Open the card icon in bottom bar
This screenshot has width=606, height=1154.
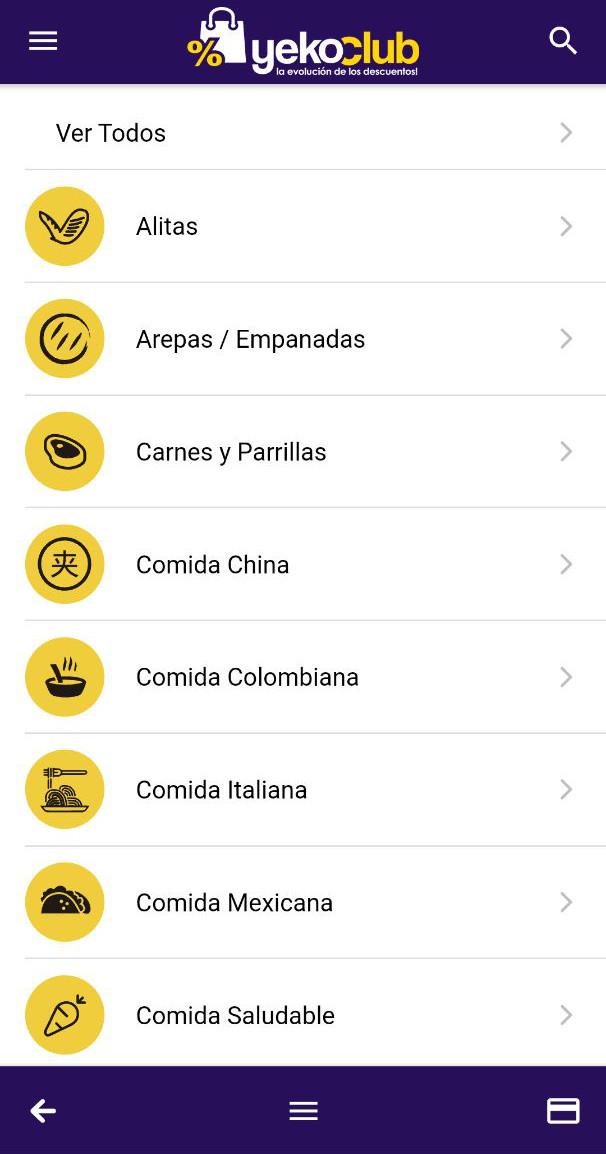point(563,1110)
